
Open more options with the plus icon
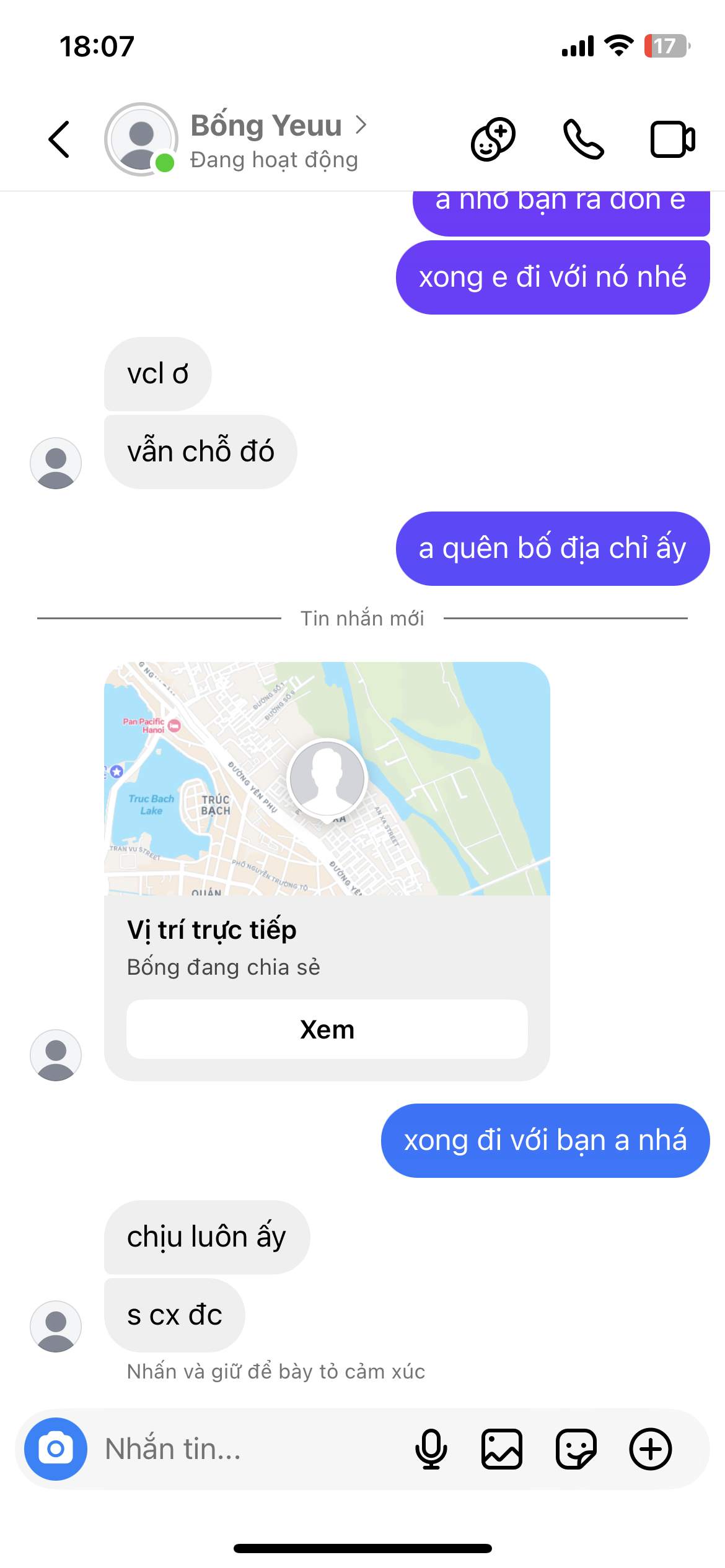[650, 1449]
